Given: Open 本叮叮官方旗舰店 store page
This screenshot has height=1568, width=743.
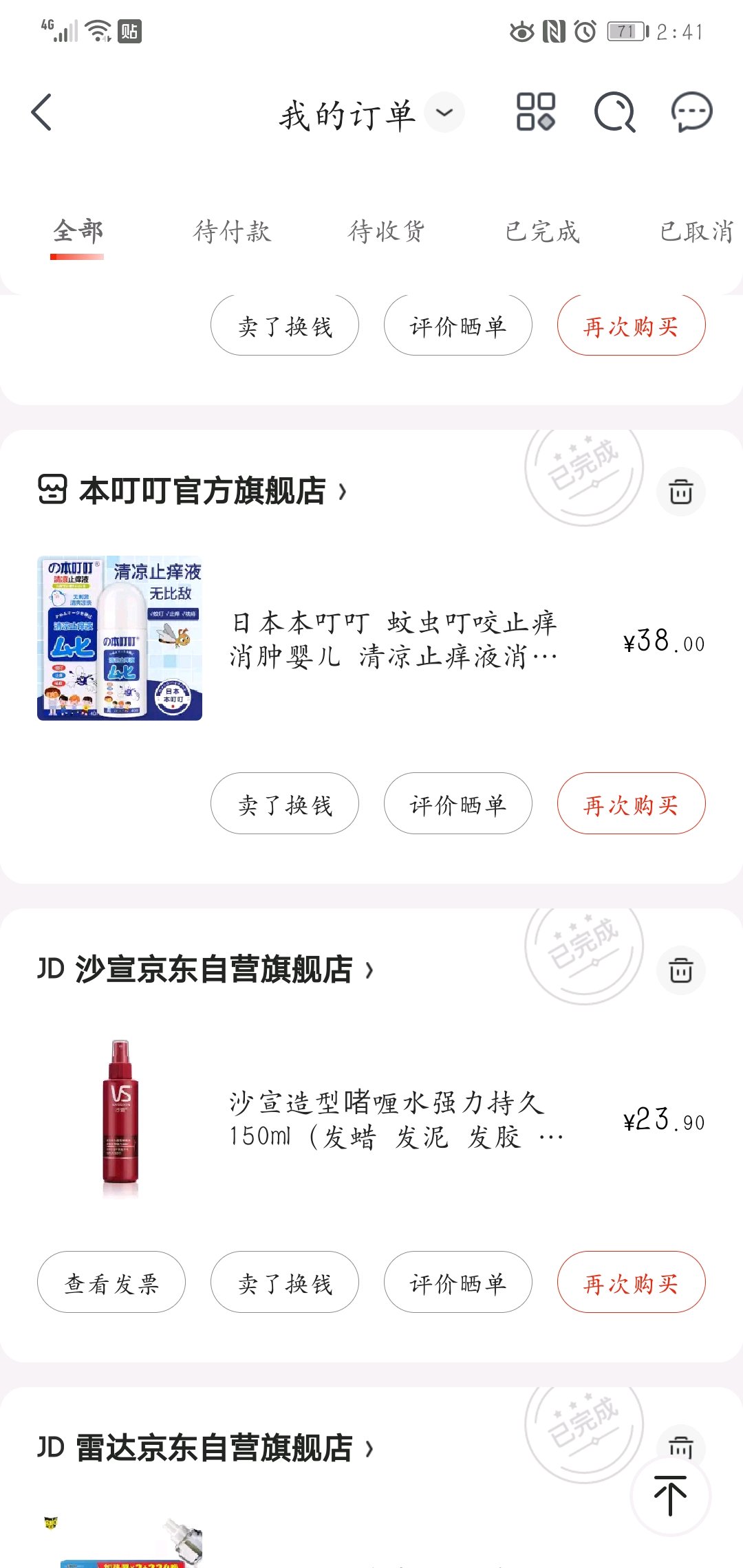Looking at the screenshot, I should coord(202,491).
